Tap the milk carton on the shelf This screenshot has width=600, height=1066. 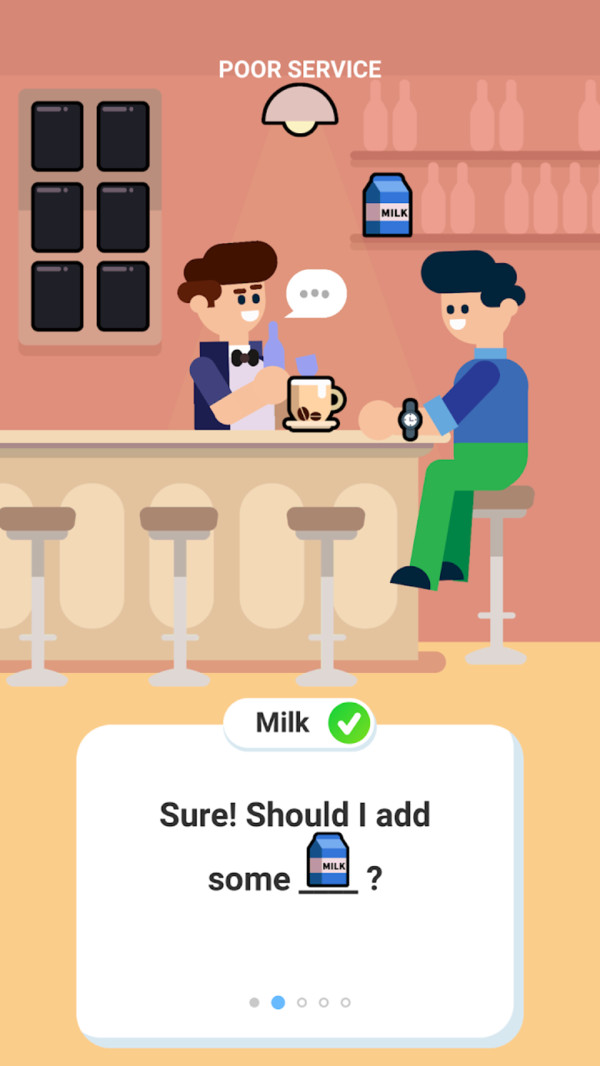tap(386, 206)
